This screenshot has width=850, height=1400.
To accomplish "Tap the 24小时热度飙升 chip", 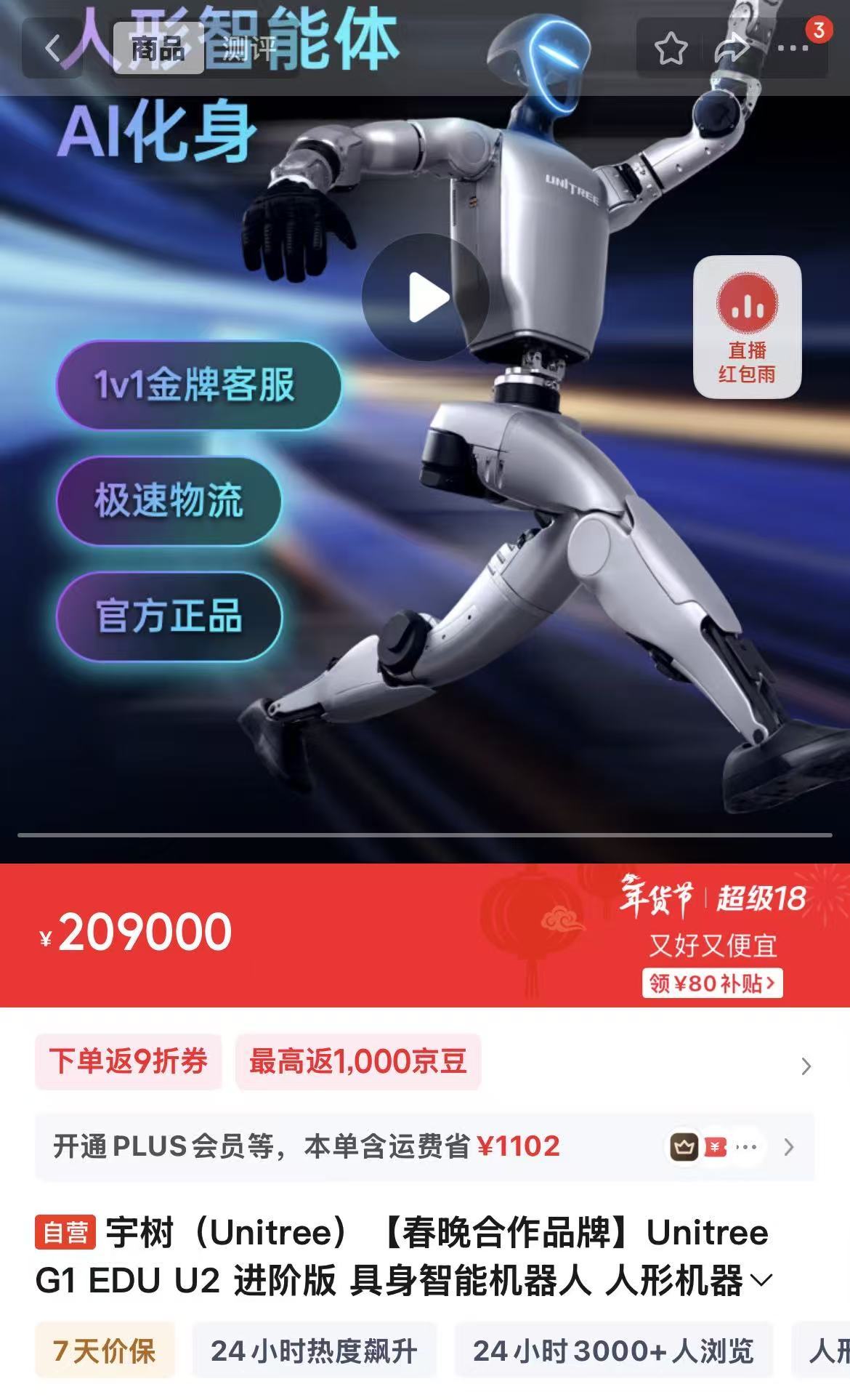I will point(314,1351).
